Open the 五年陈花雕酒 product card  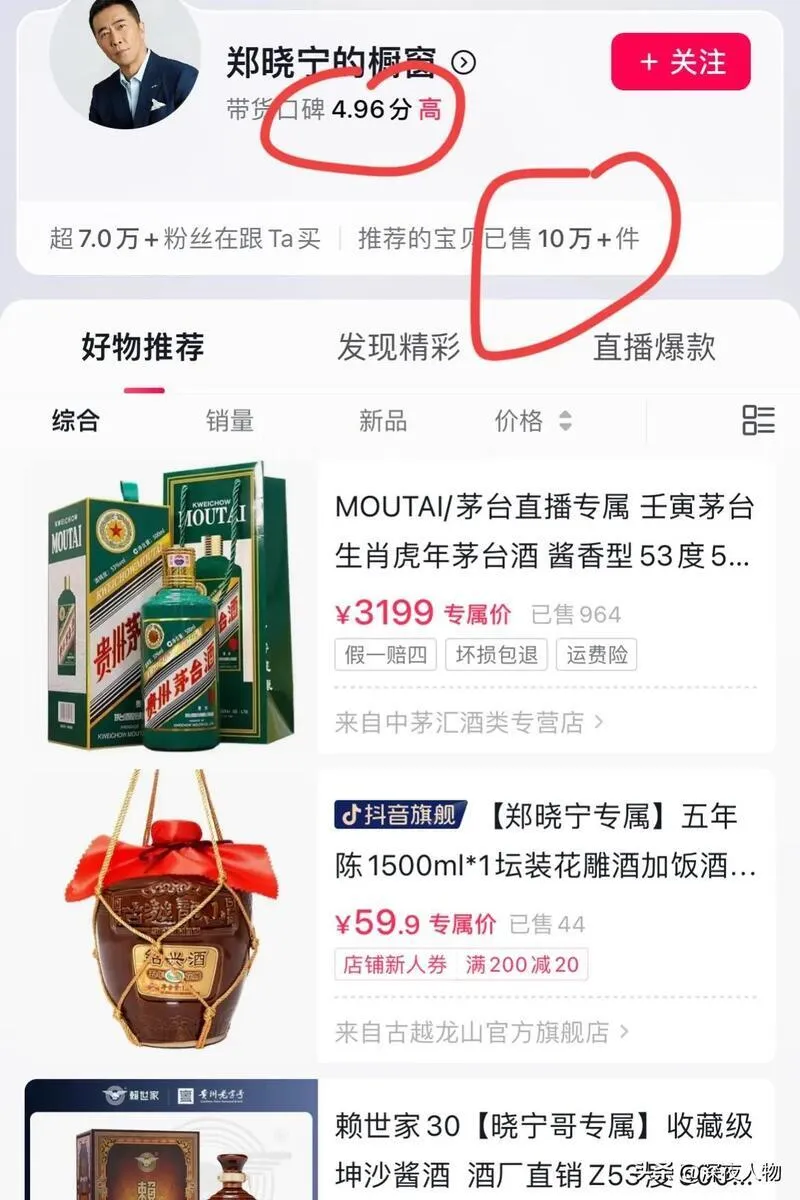coord(545,840)
